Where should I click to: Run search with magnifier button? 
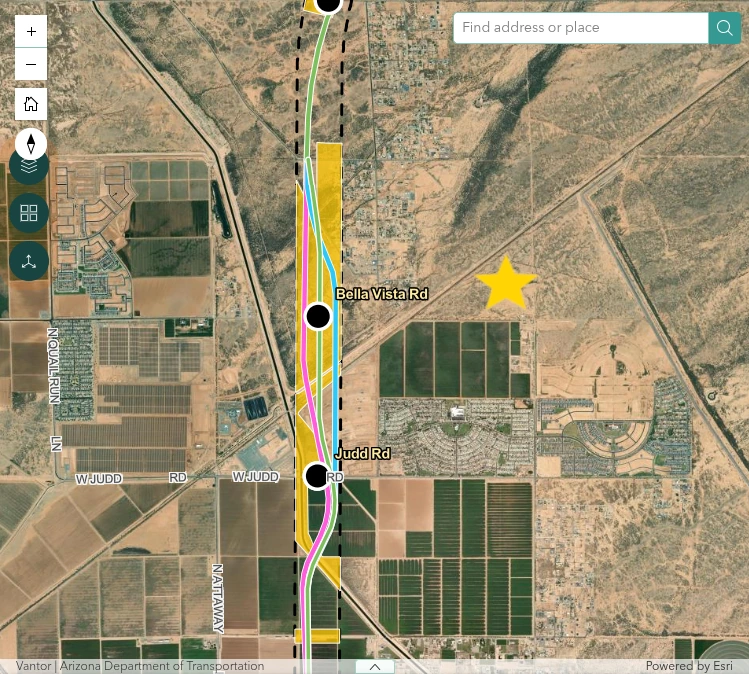coord(724,28)
